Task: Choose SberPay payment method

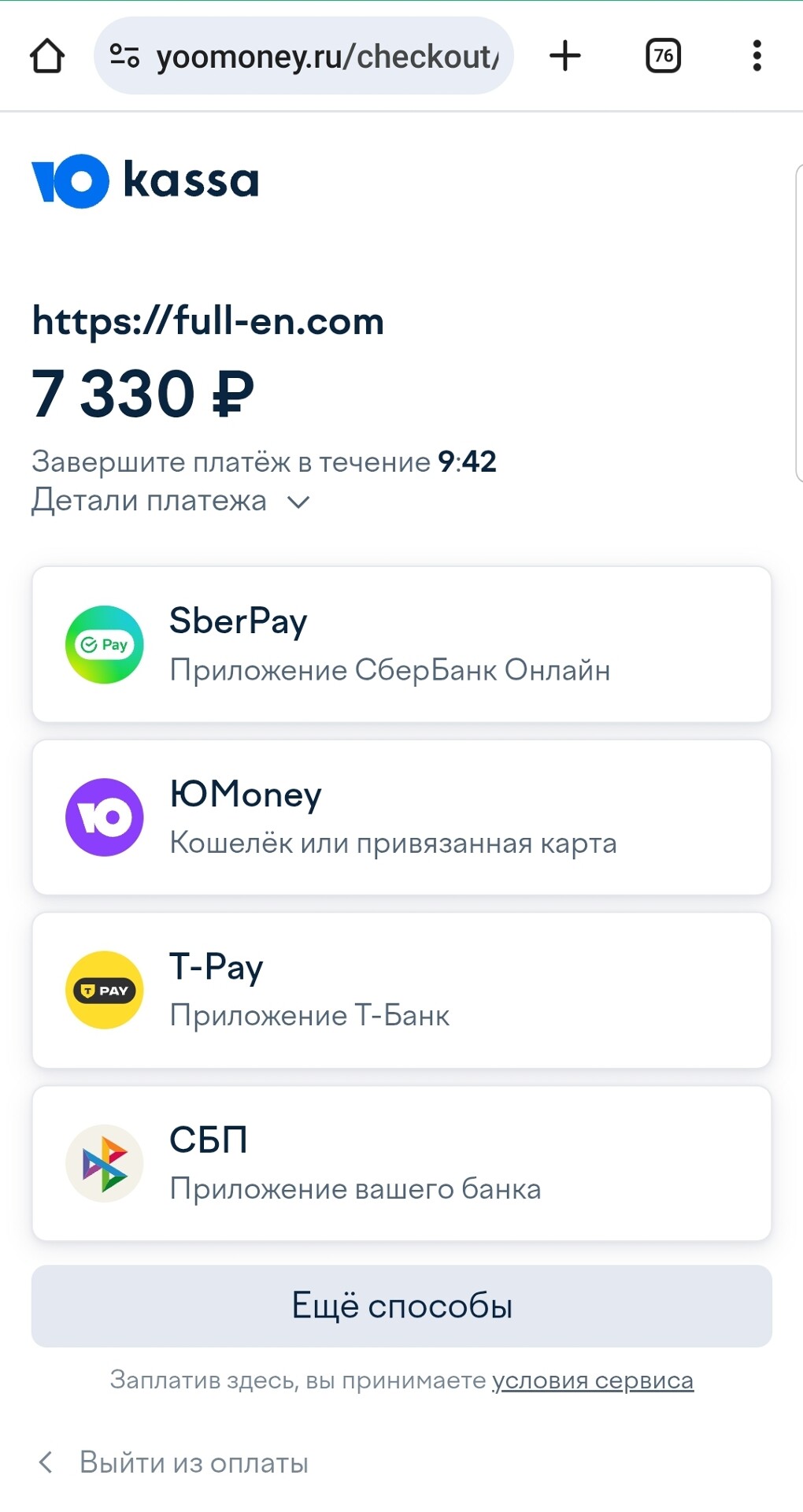Action: pyautogui.click(x=401, y=644)
